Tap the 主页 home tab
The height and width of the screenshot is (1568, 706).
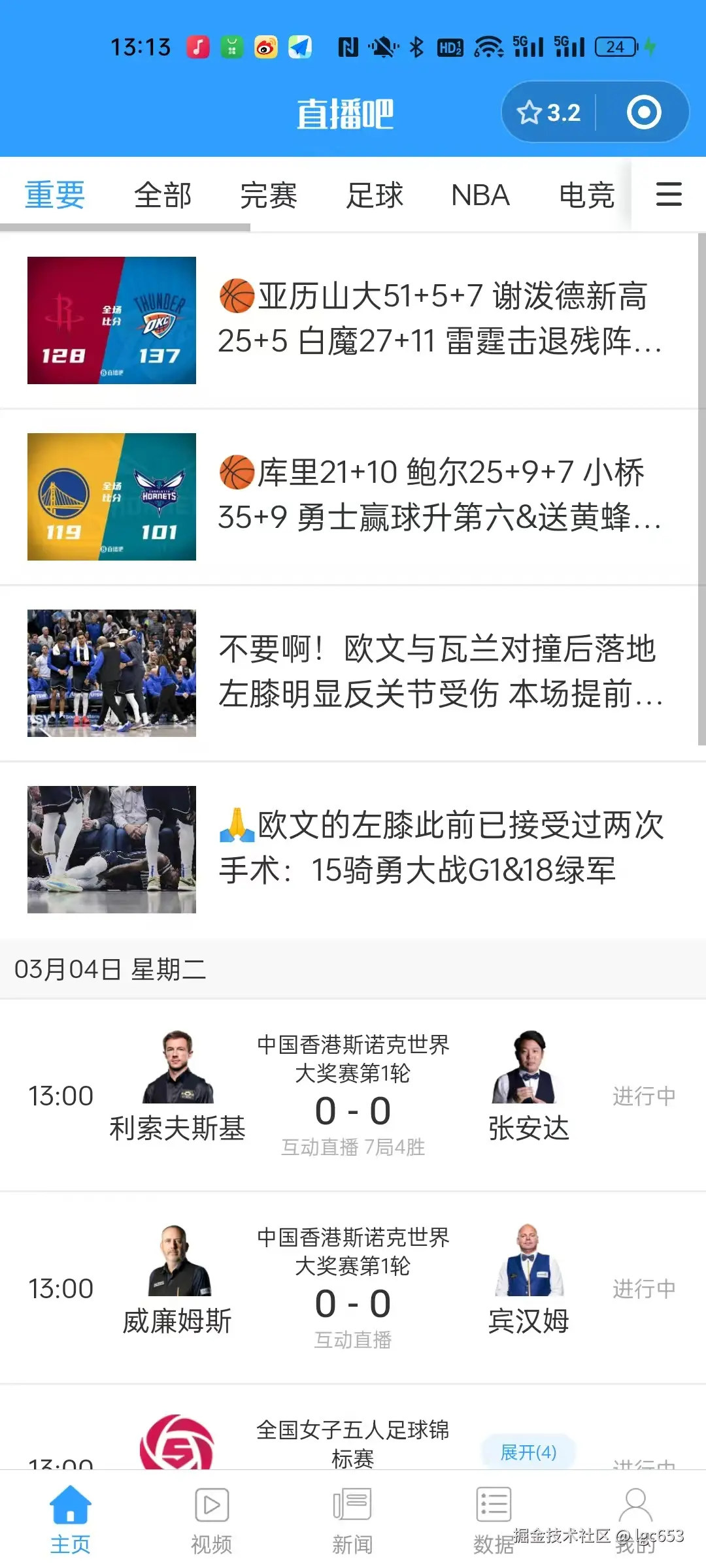tap(71, 1520)
